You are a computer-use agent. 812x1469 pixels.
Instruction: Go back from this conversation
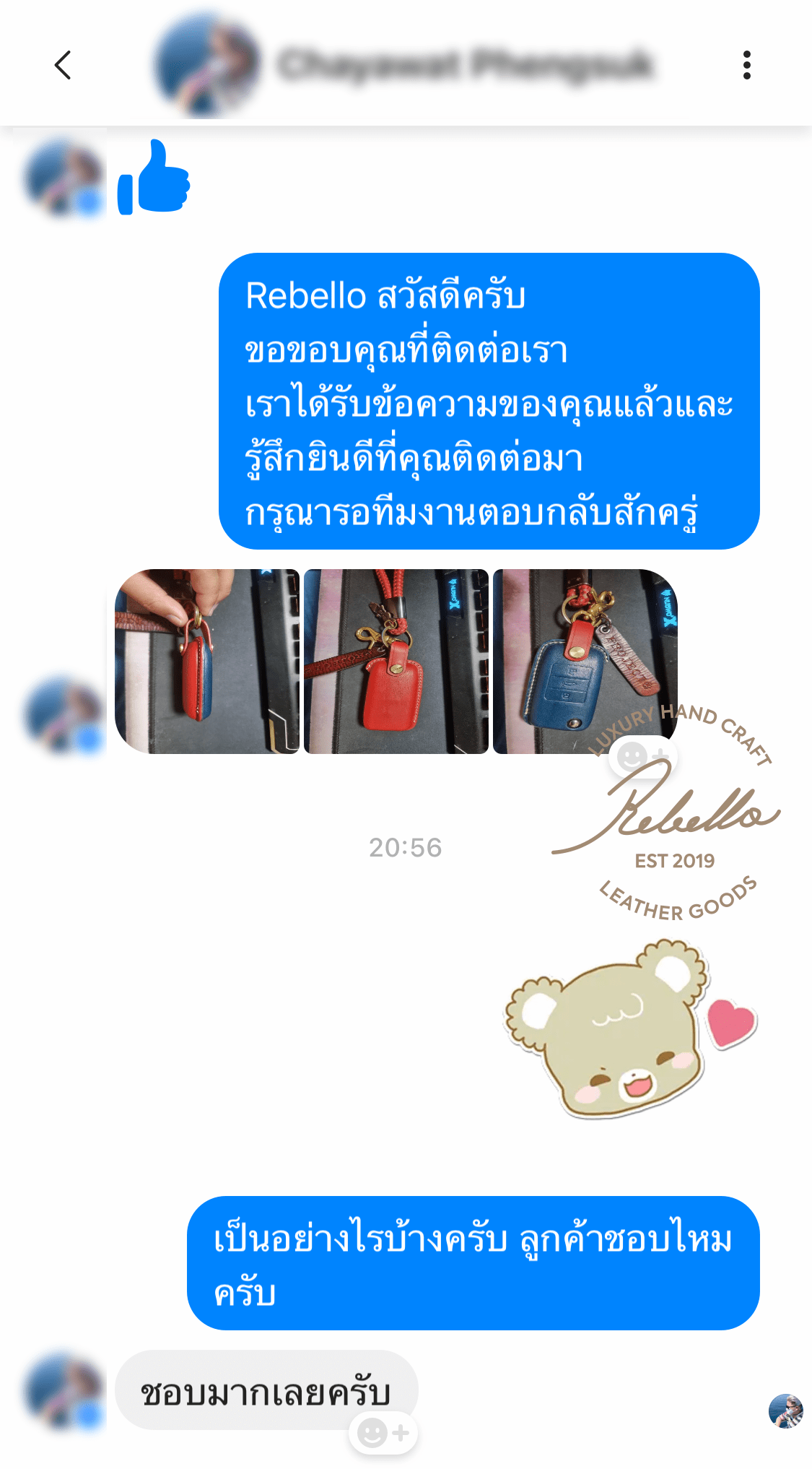click(x=63, y=65)
